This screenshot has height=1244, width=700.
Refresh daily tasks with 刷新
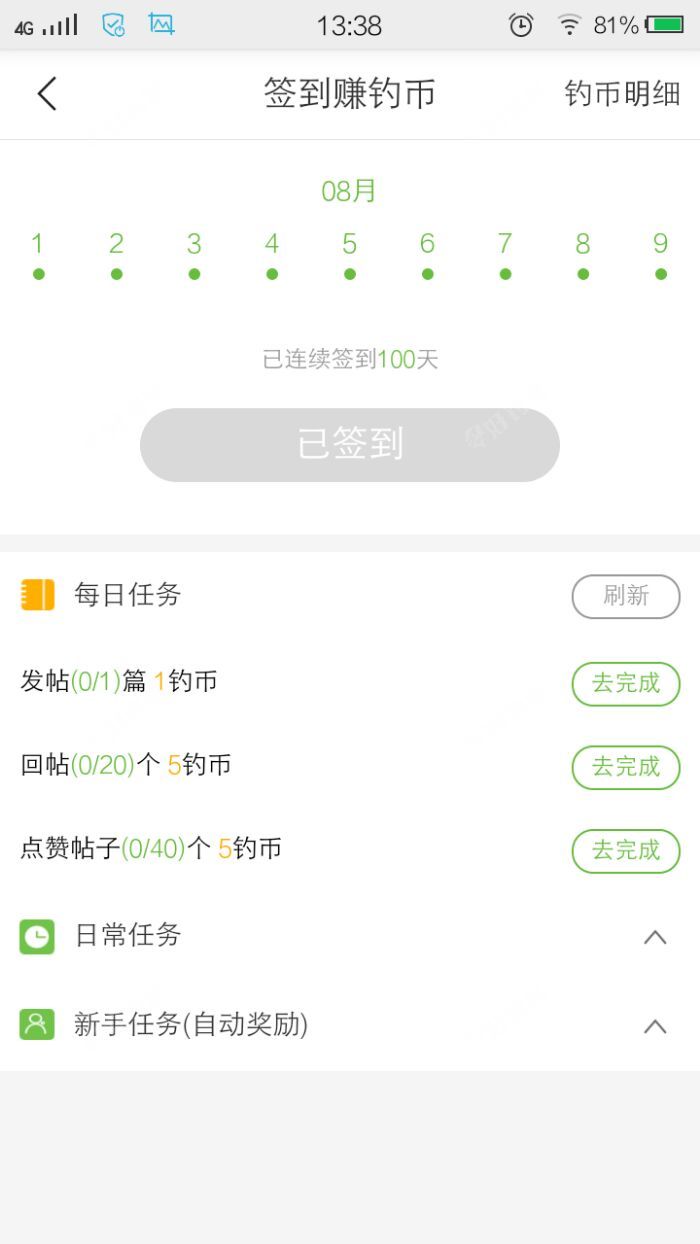(x=626, y=597)
